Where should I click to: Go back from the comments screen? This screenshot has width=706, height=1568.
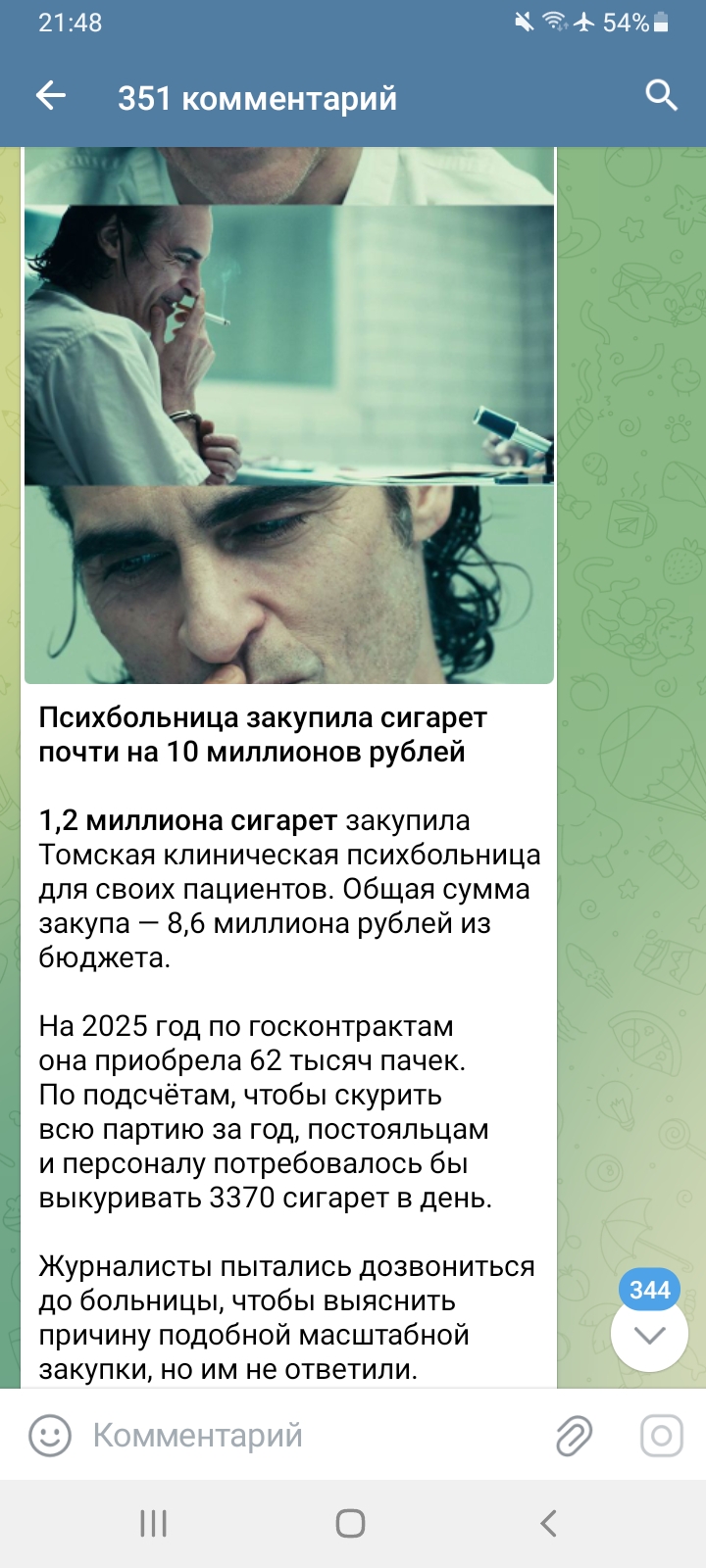tap(51, 96)
